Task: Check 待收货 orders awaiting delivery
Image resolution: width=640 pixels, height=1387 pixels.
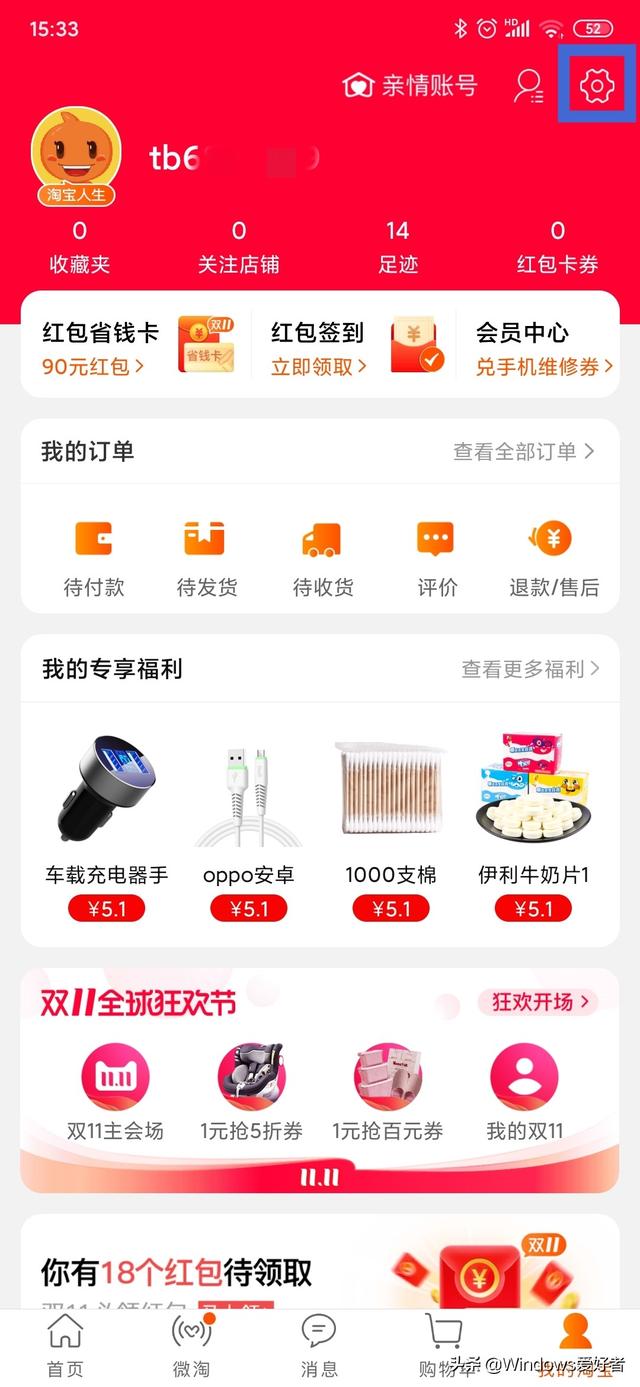Action: tap(322, 559)
